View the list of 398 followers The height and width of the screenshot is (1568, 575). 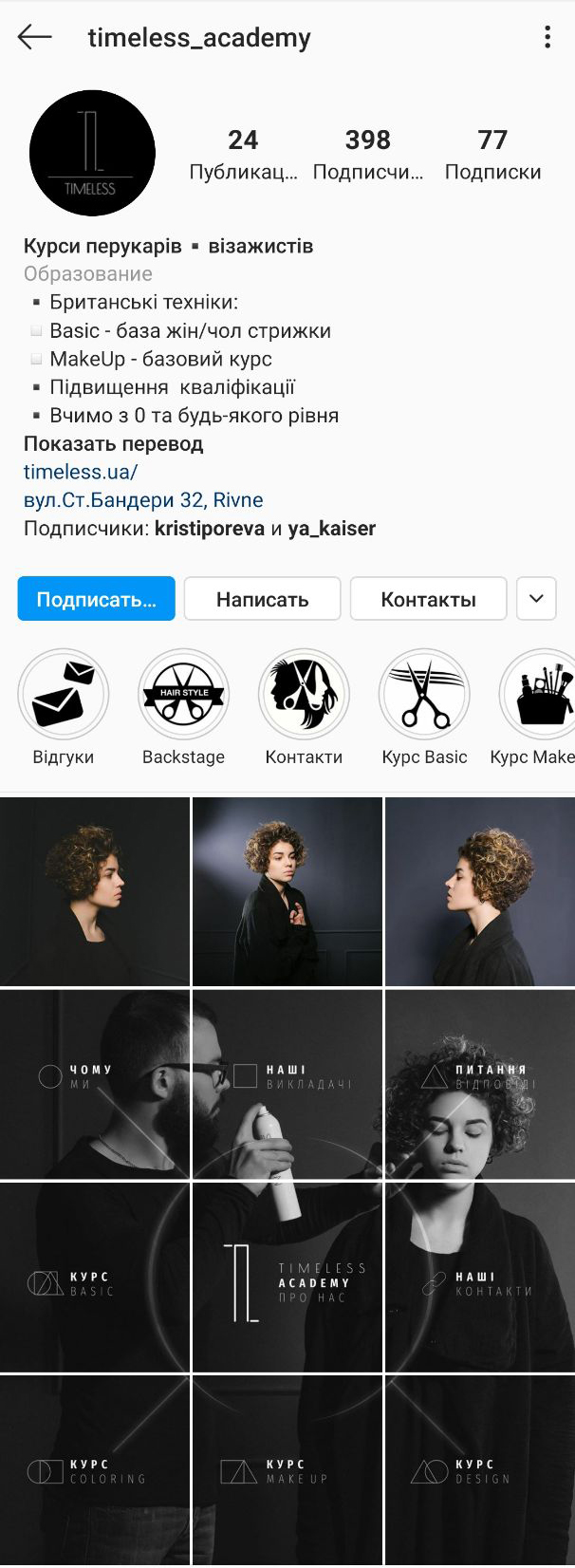367,154
